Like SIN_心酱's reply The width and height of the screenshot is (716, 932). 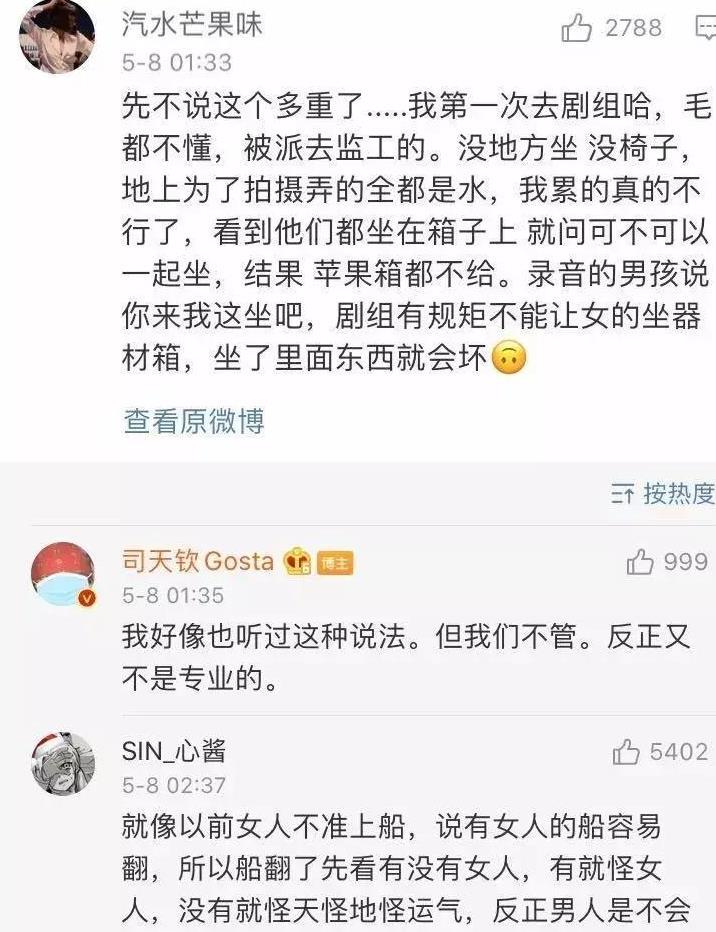point(627,752)
